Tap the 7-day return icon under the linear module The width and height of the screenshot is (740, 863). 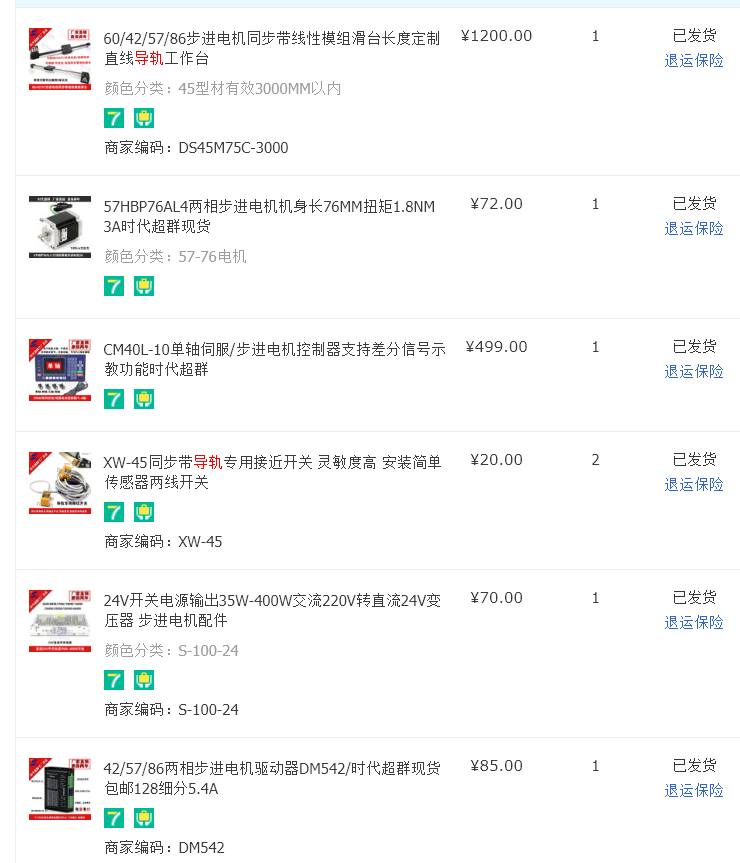point(114,118)
